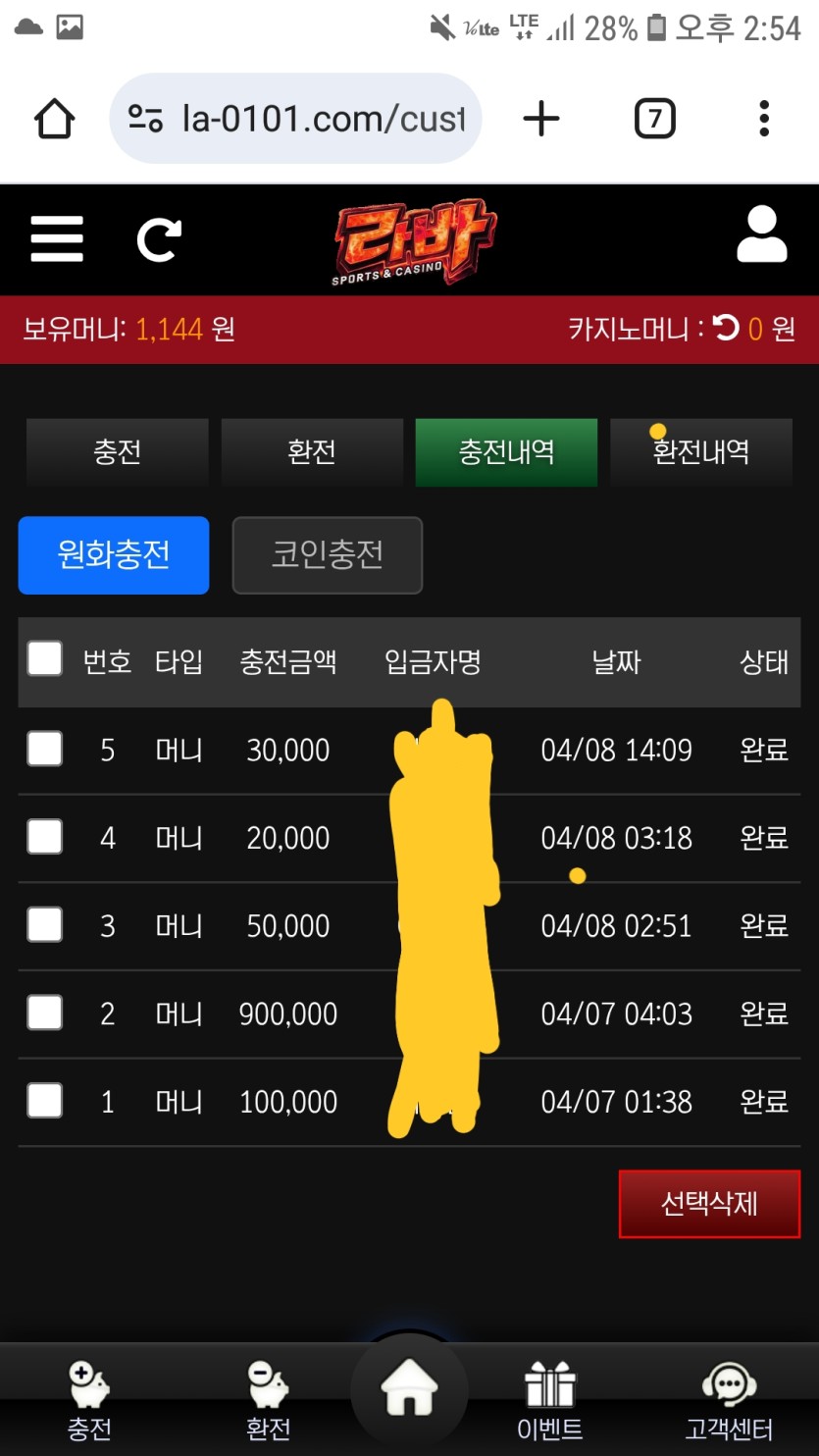Tap the page refresh icon
The height and width of the screenshot is (1456, 819).
coord(158,239)
